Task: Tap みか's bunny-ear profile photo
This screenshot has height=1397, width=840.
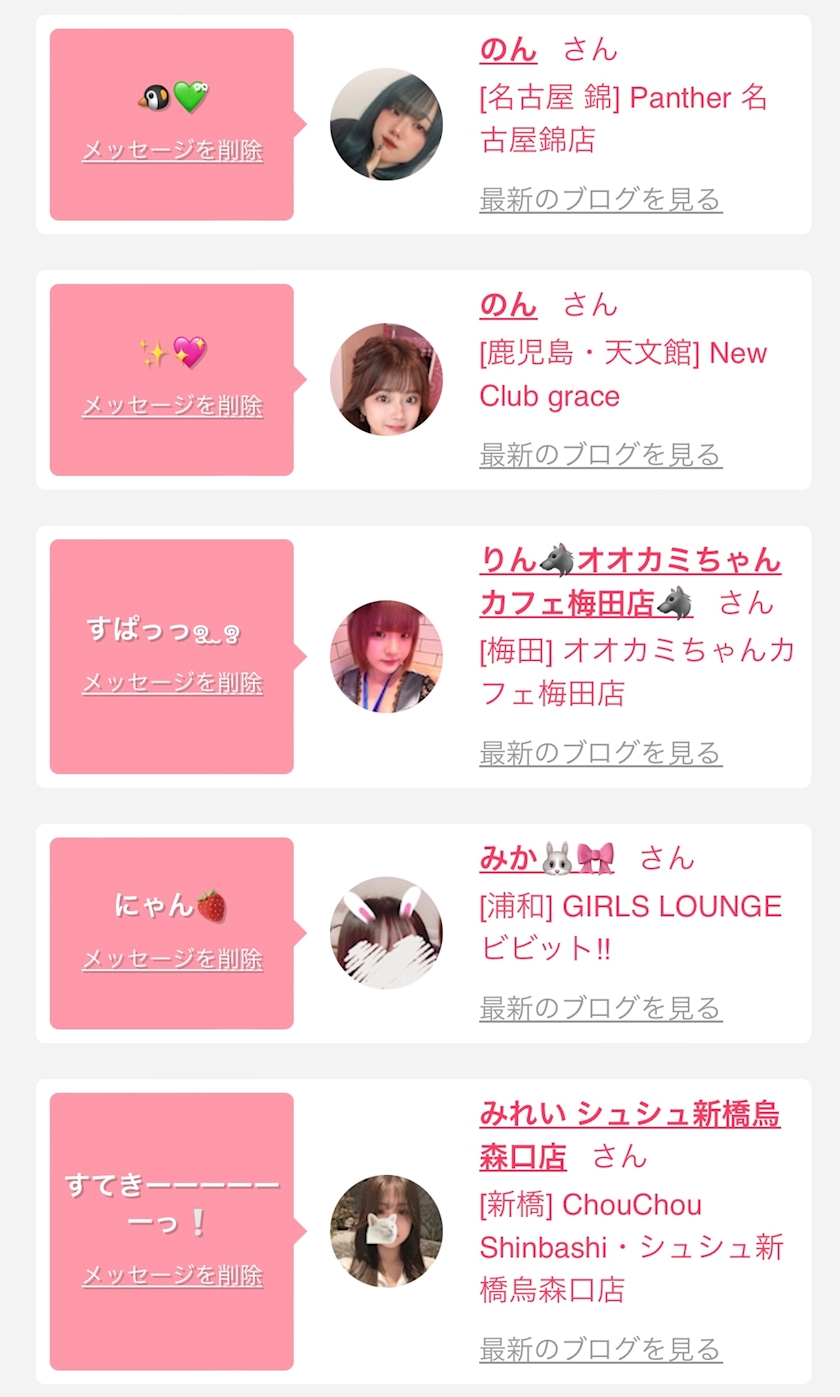Action: click(x=386, y=933)
